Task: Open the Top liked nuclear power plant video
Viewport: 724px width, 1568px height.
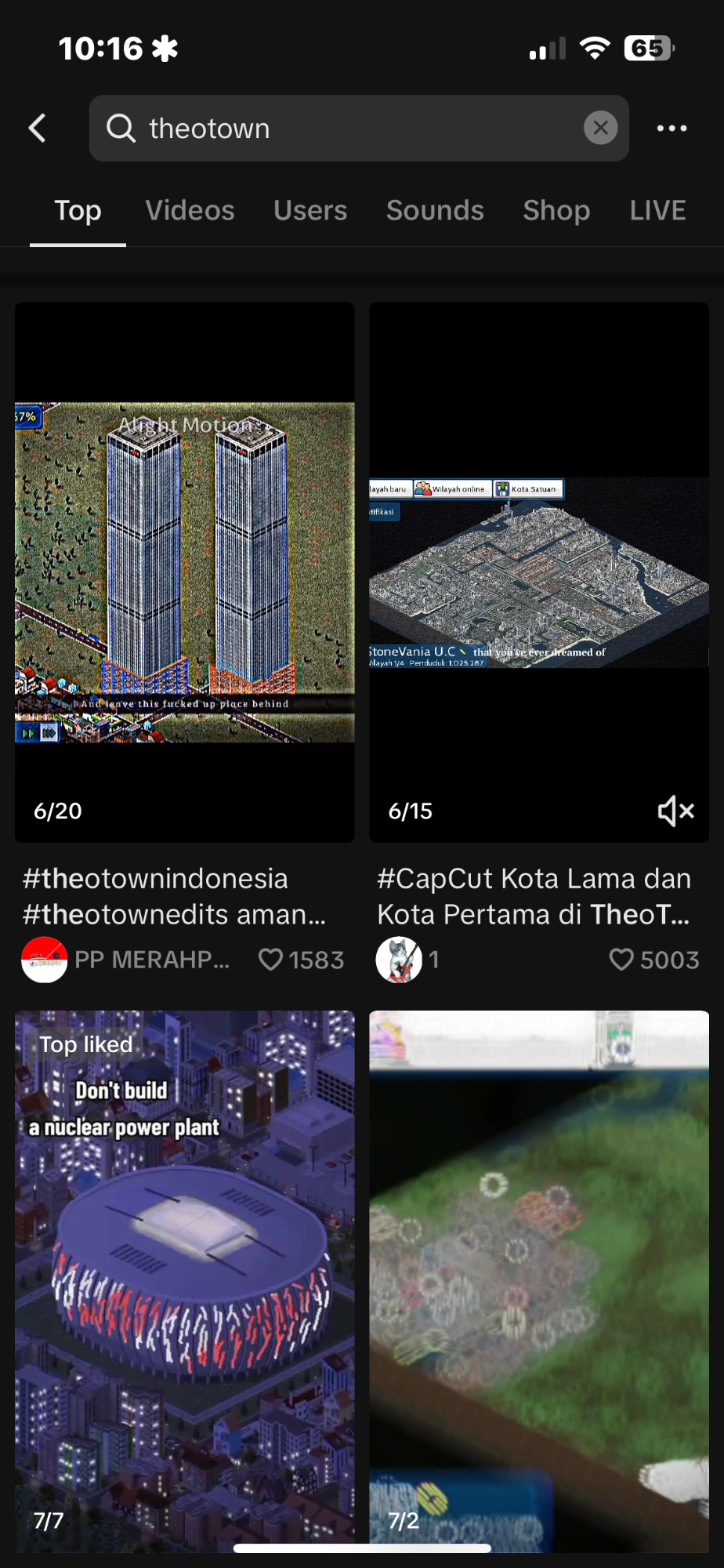Action: coord(185,1281)
